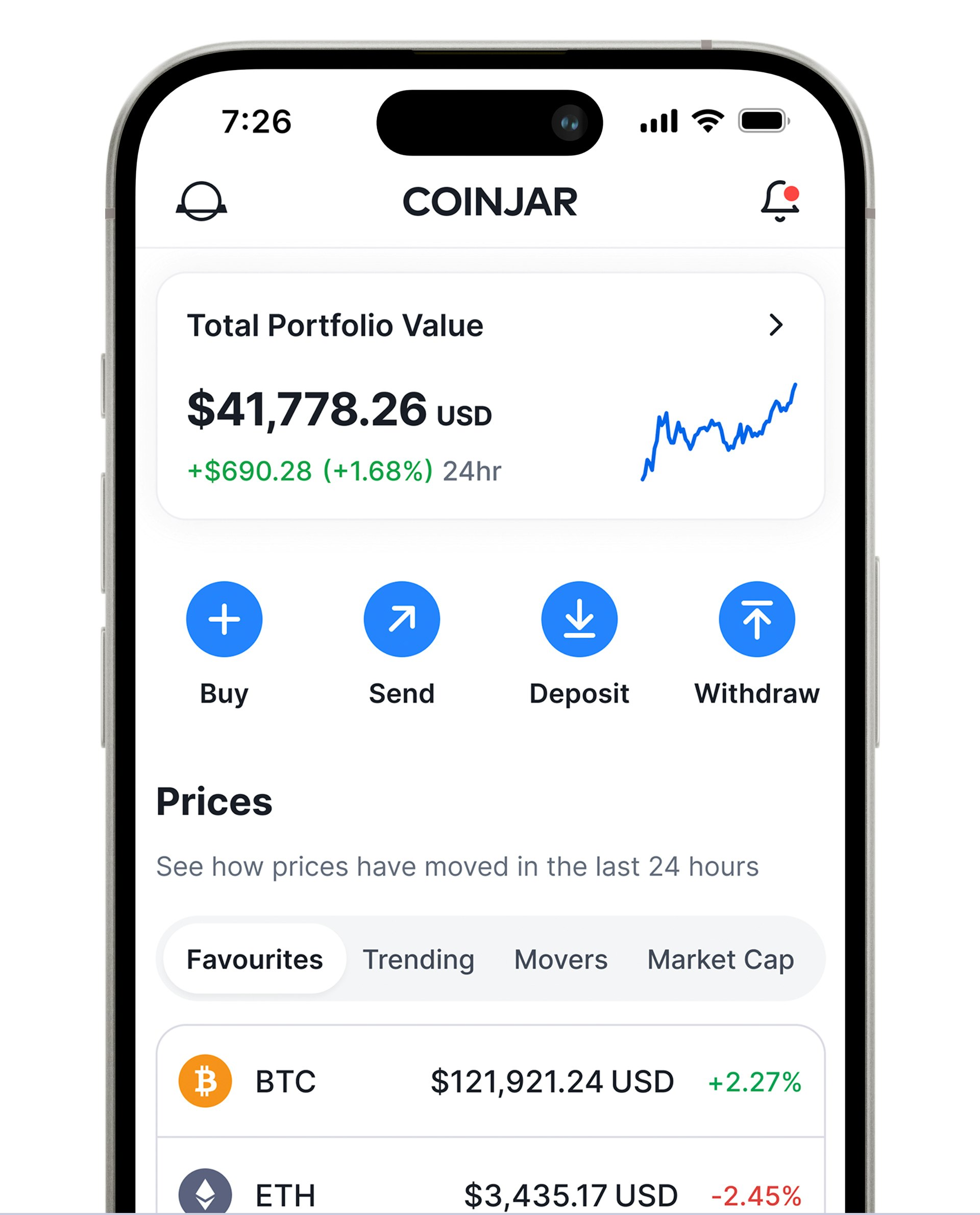
Task: Tap the support hat icon top left
Action: pos(202,202)
